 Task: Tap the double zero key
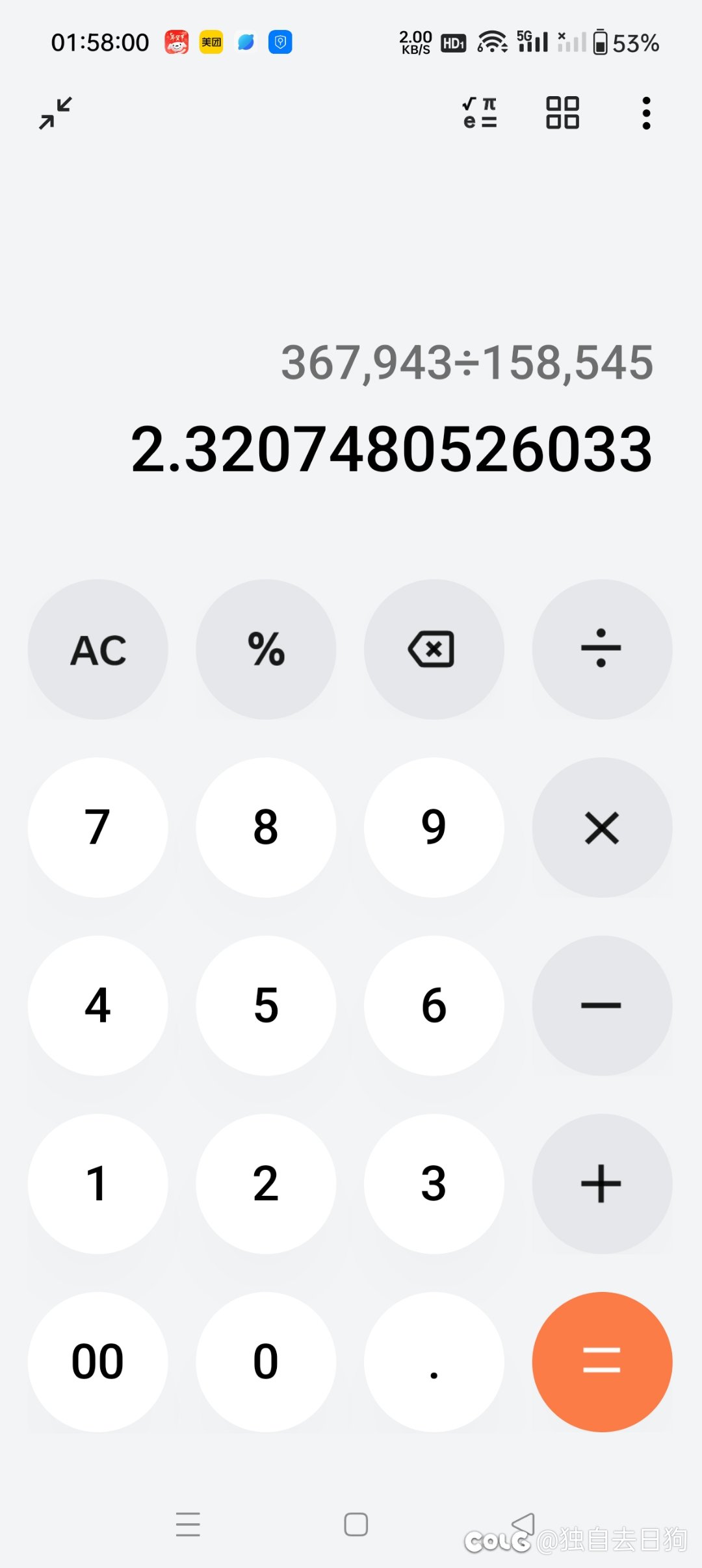pyautogui.click(x=98, y=1361)
